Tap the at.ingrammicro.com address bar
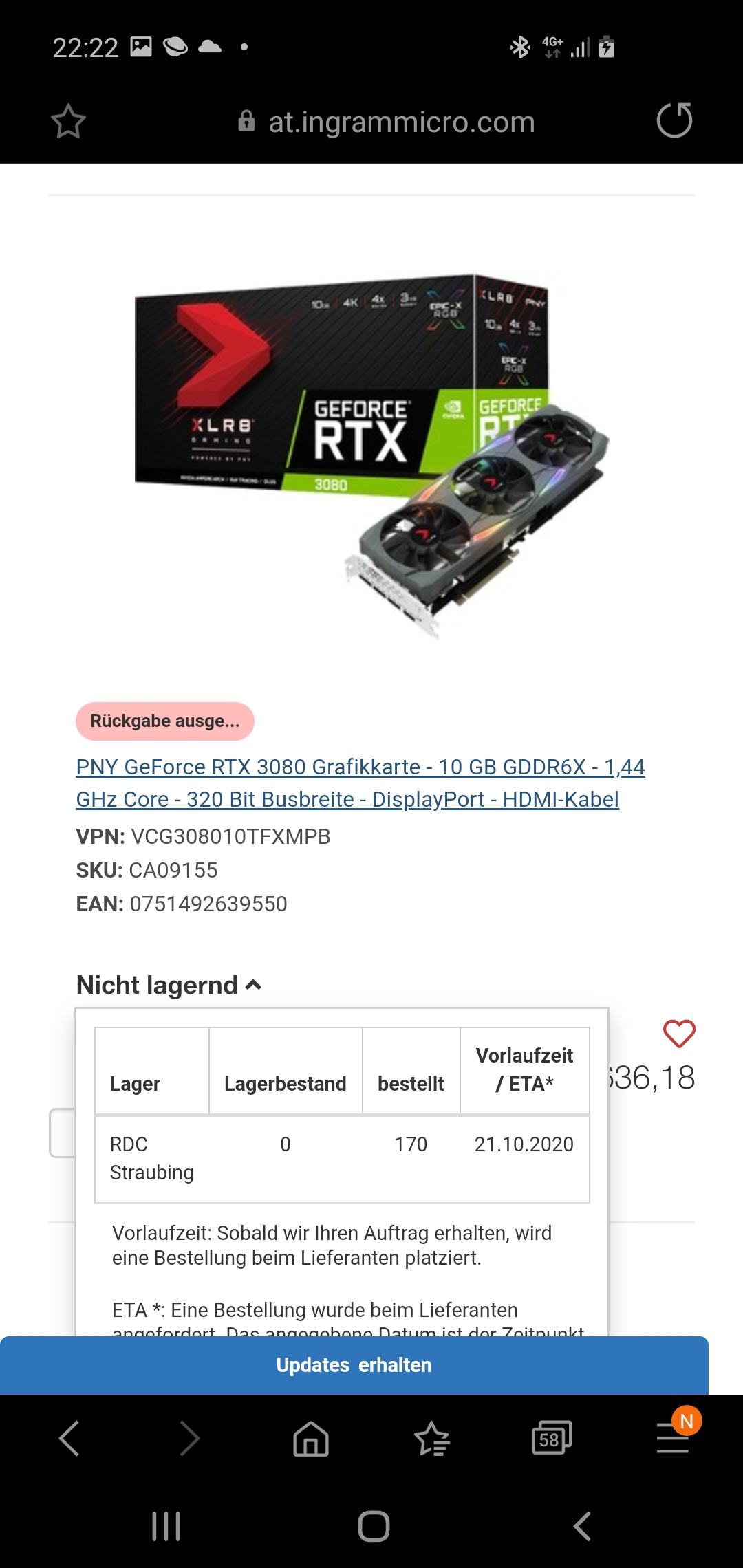The width and height of the screenshot is (743, 1568). coord(386,122)
